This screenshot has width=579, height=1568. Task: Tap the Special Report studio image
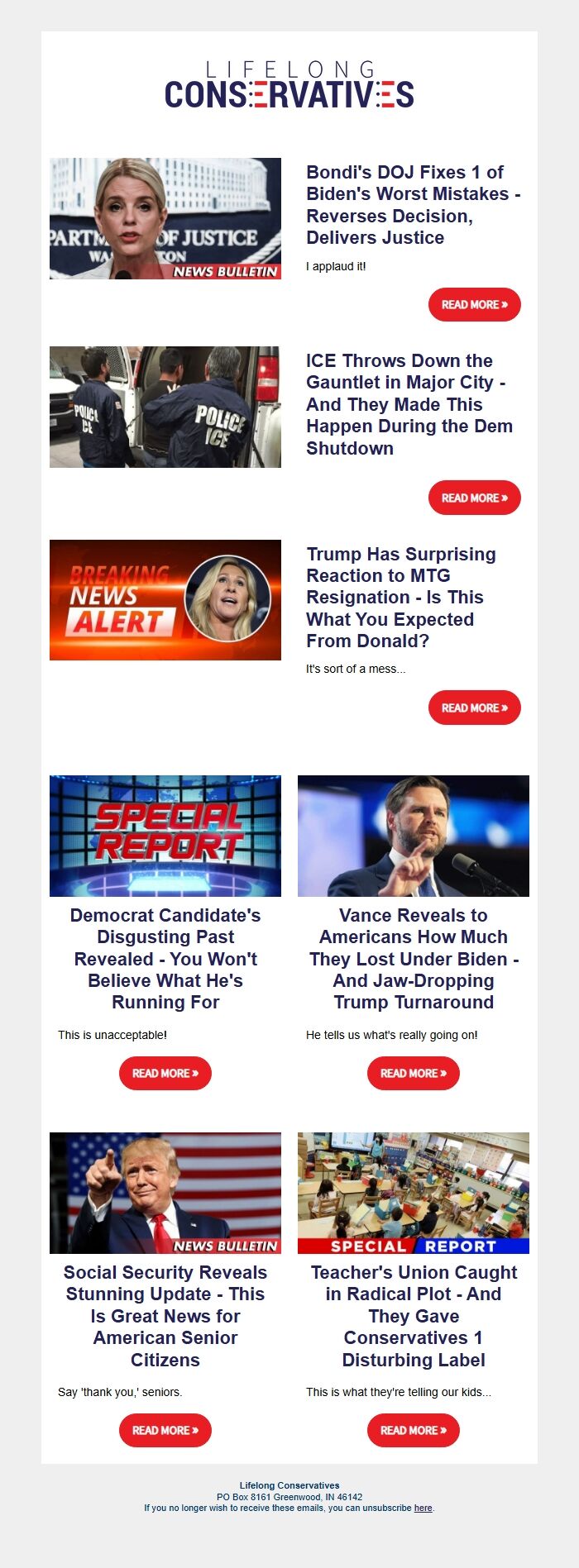click(165, 836)
